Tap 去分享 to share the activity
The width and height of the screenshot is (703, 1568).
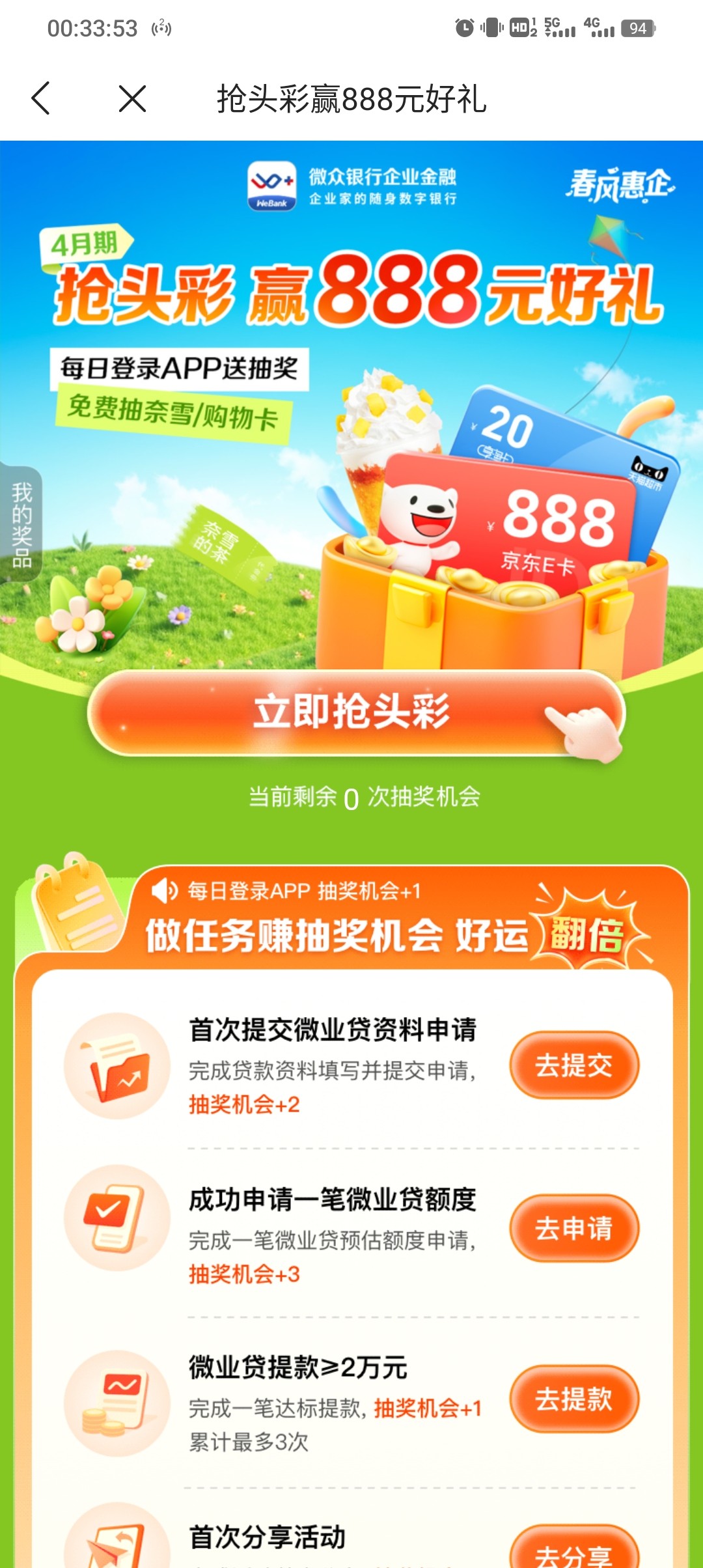[x=573, y=1552]
